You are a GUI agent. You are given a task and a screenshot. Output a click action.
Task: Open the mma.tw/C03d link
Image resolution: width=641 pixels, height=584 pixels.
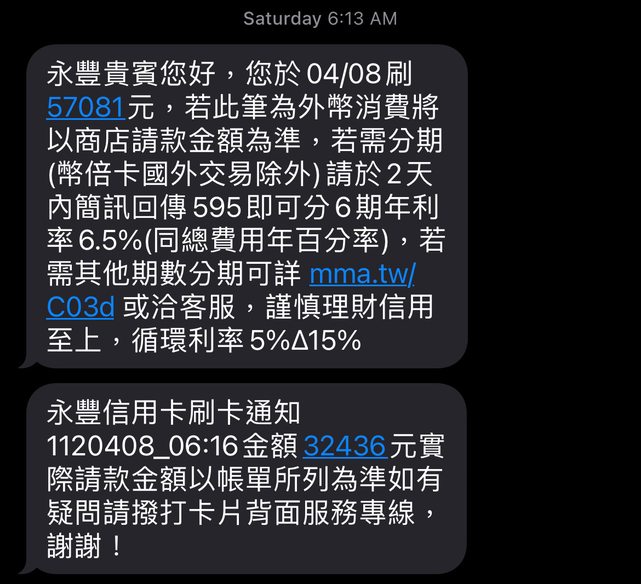(x=361, y=274)
